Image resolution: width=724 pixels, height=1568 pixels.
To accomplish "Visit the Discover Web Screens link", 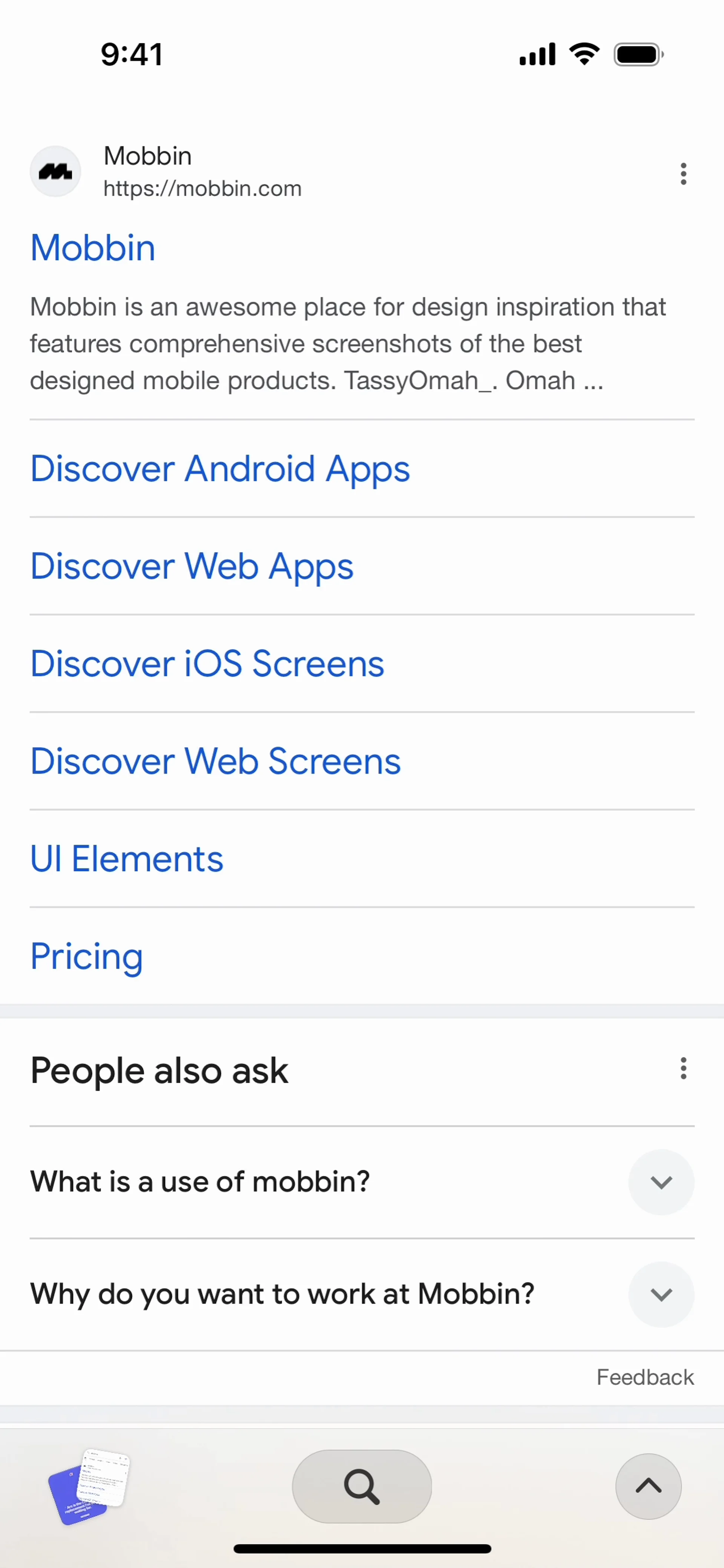I will [216, 762].
